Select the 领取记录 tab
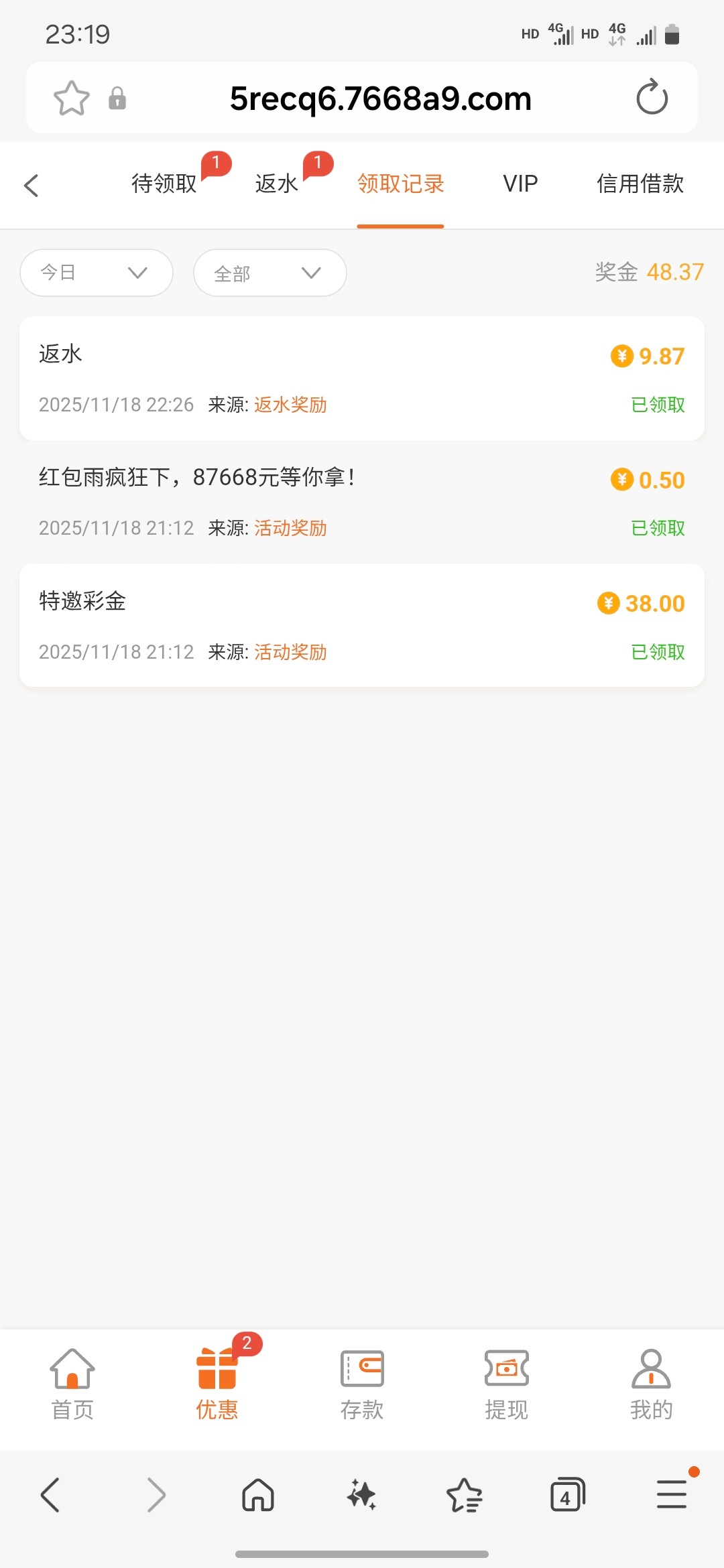724x1568 pixels. [400, 183]
